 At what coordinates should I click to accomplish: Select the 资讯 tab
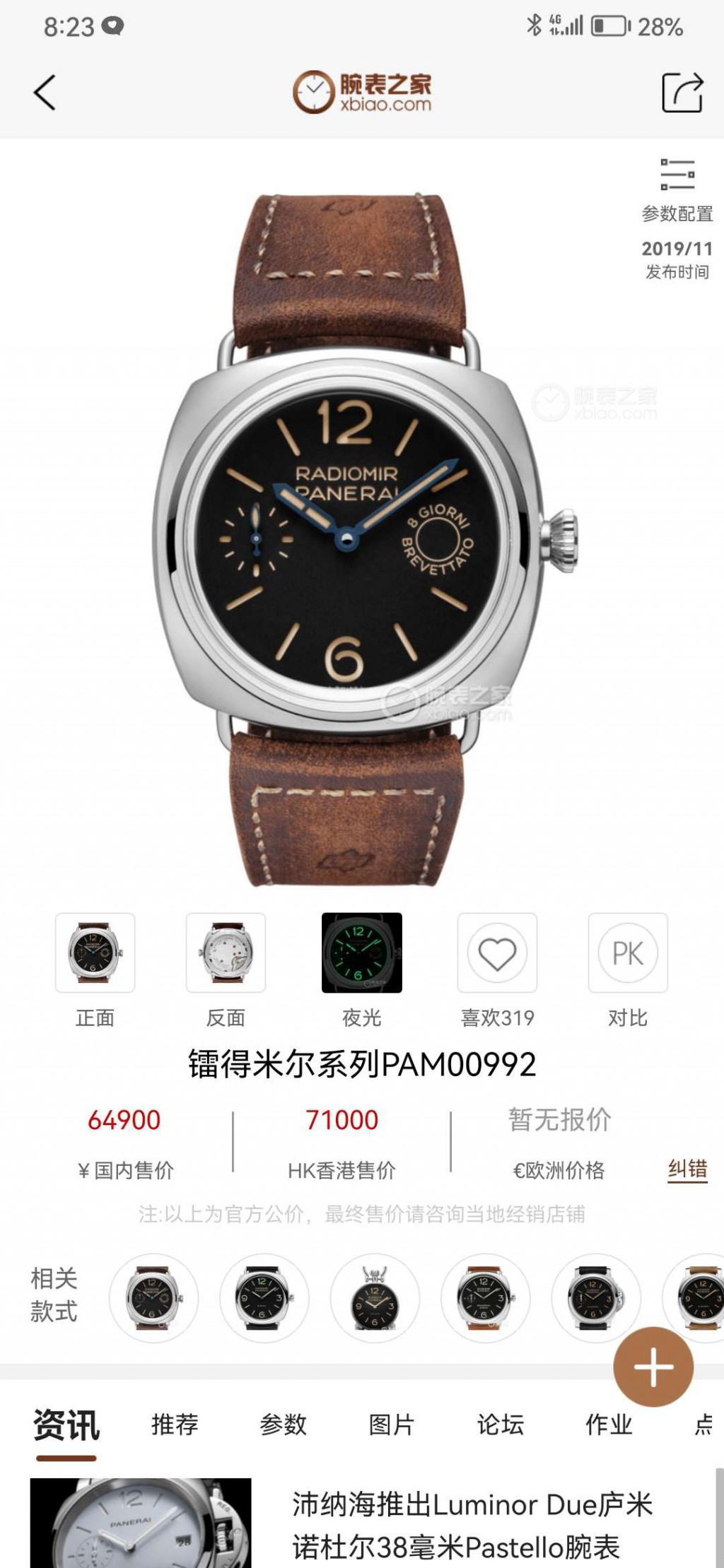[66, 1425]
